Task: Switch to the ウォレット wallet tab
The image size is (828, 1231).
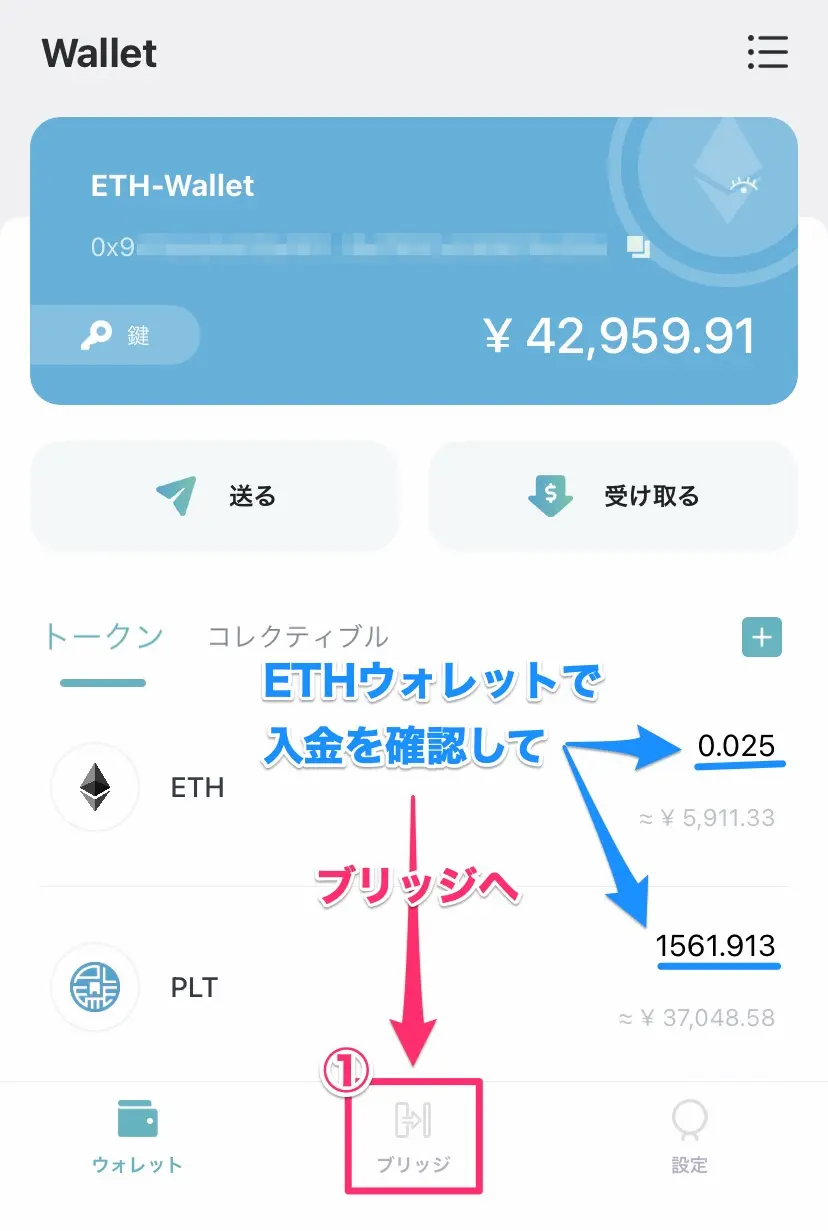Action: pyautogui.click(x=138, y=1138)
